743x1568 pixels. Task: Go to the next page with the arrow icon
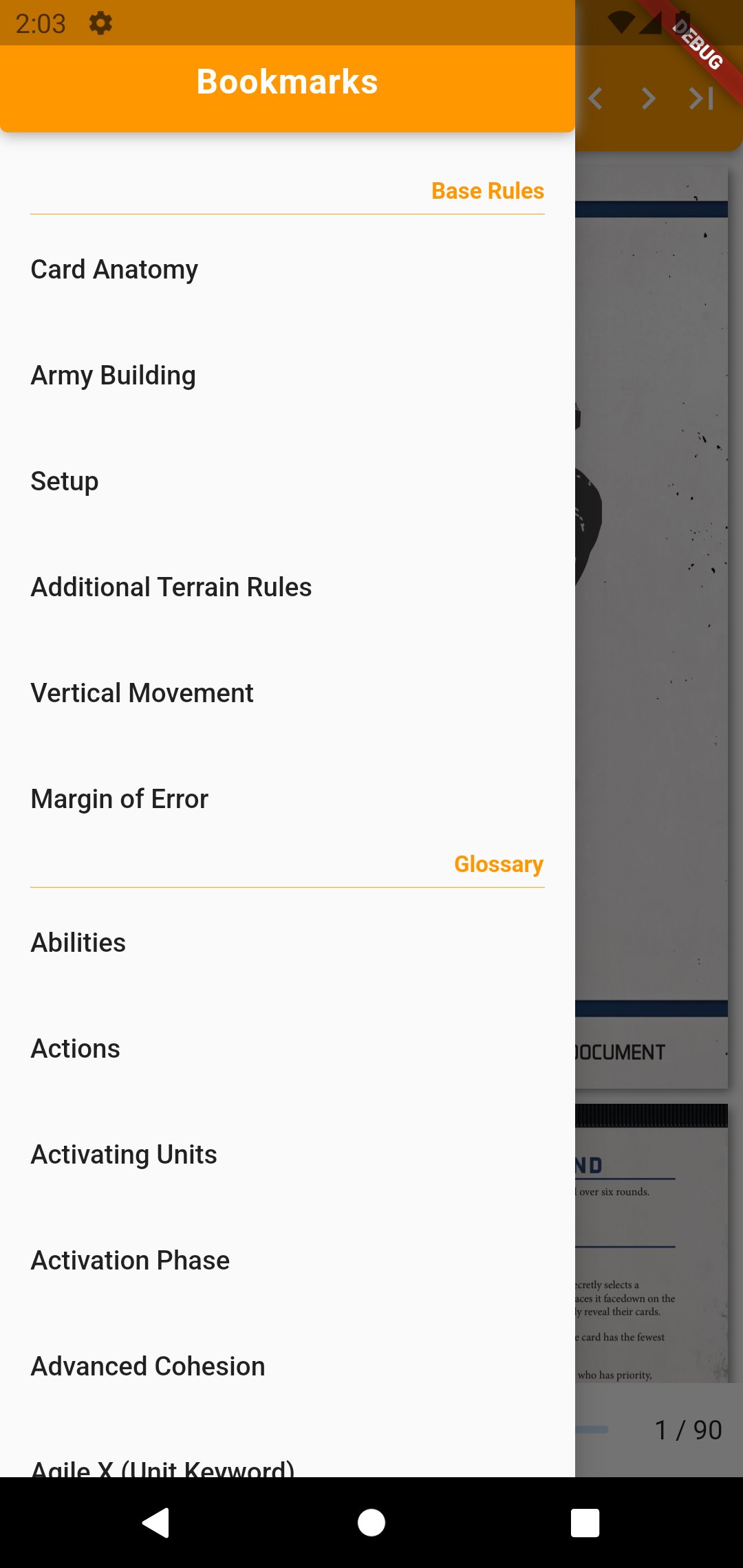647,98
